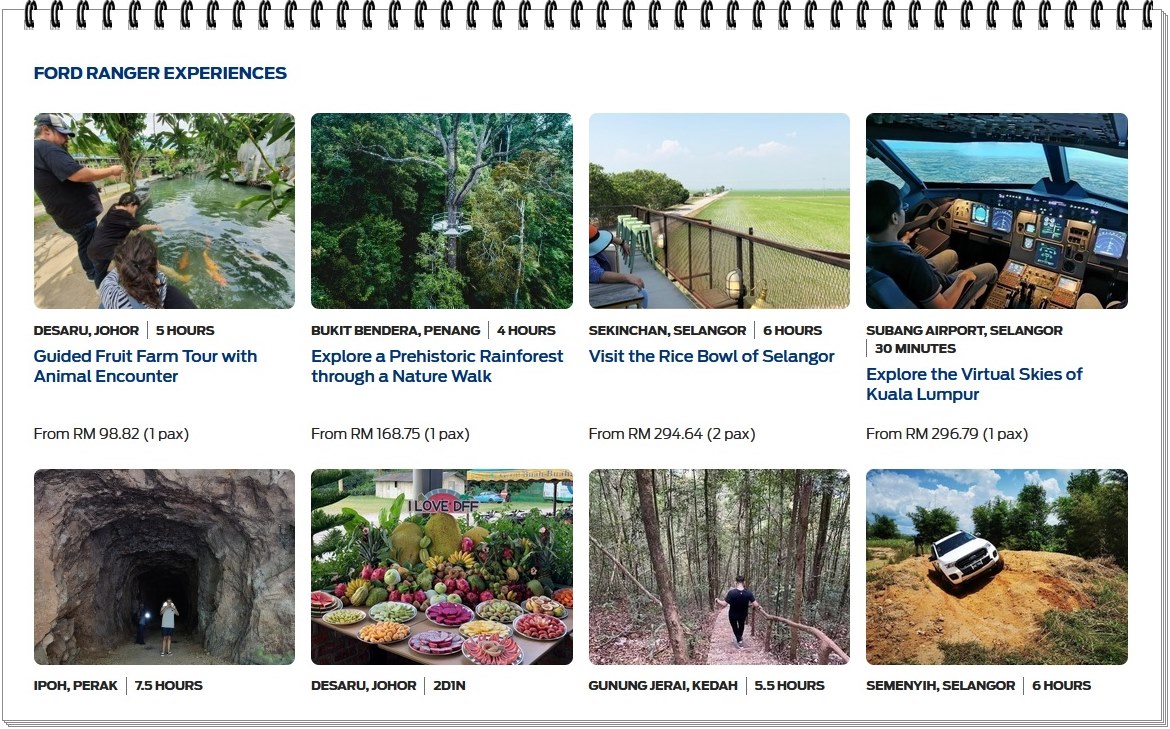Open the Ipoh, Perak cave tunnel card
This screenshot has width=1170, height=729.
[164, 567]
